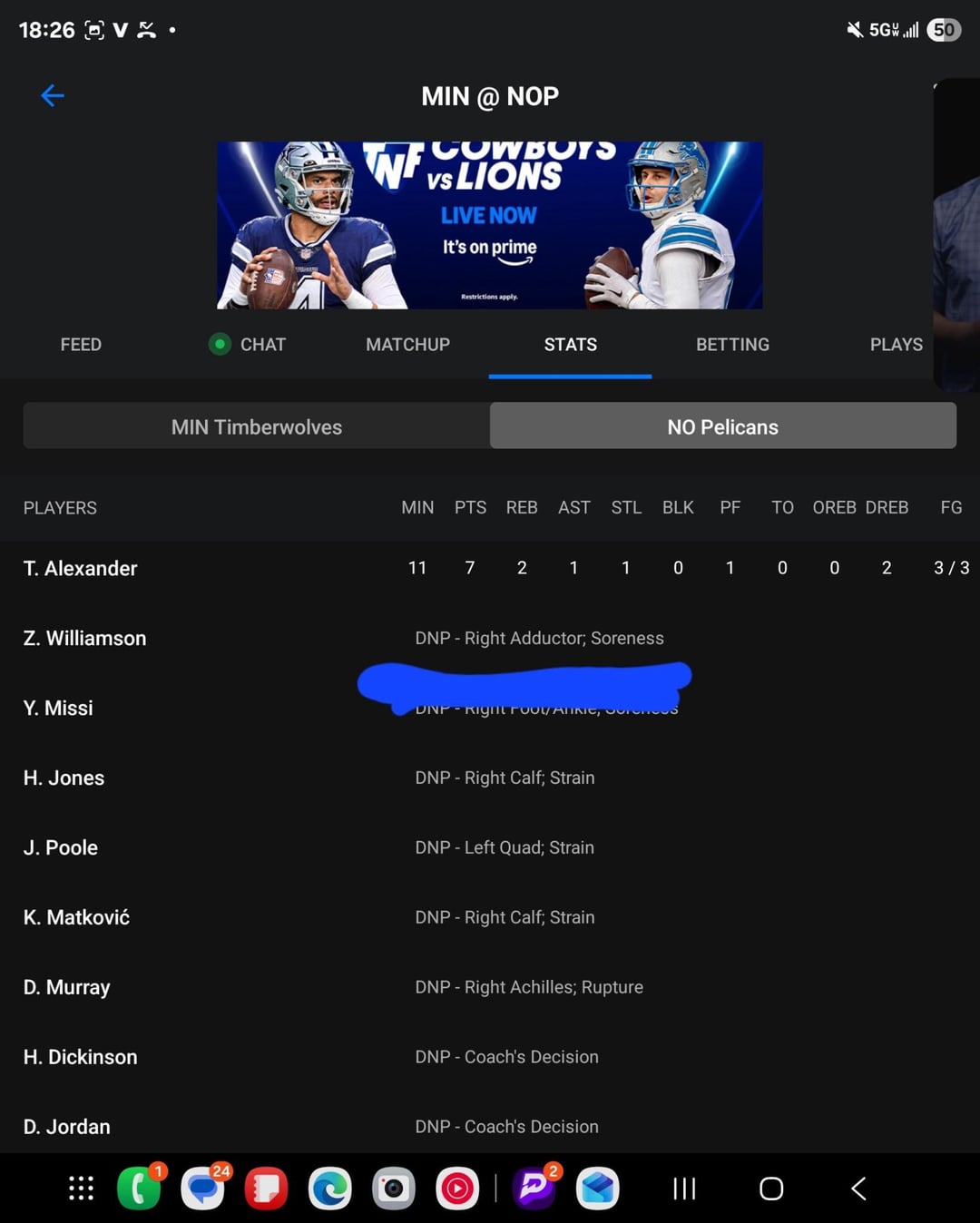Launch the Phone app from the taskbar
The width and height of the screenshot is (980, 1223).
point(139,1189)
